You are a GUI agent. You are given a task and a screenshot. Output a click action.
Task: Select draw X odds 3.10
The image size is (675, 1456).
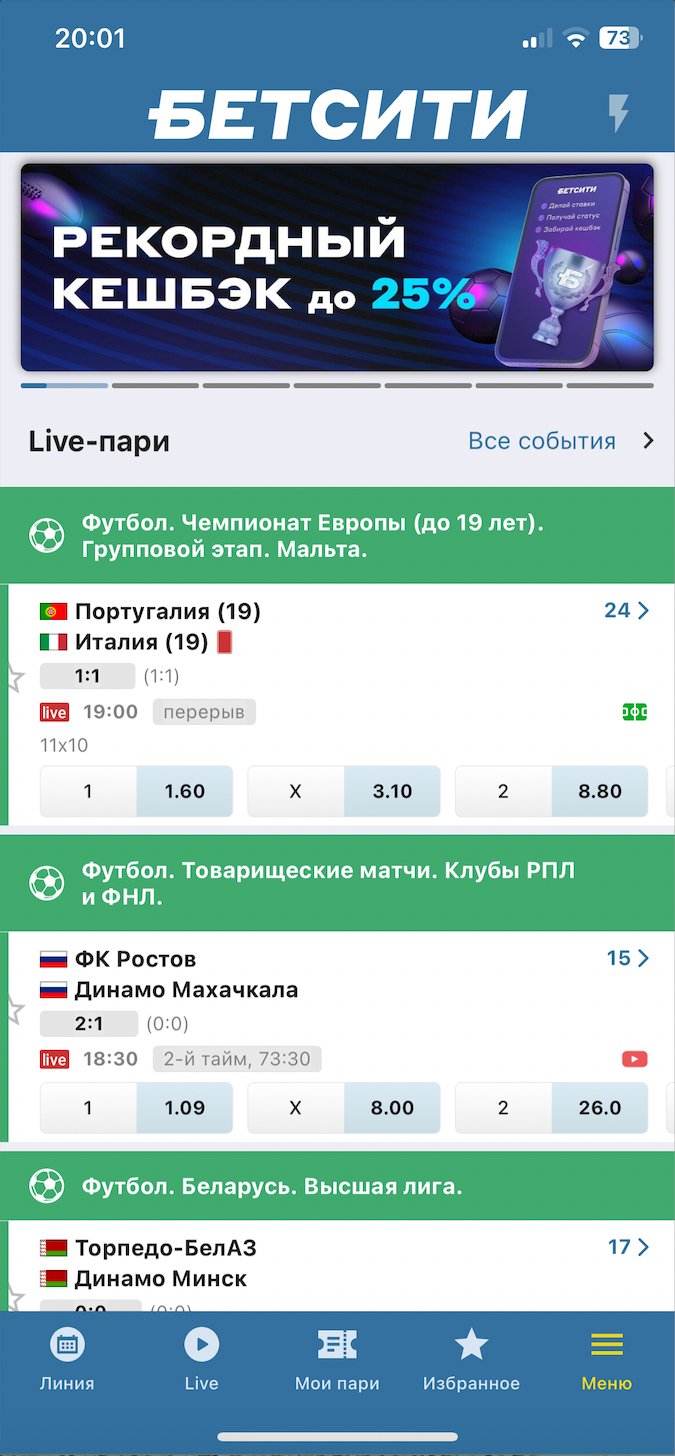(x=344, y=791)
